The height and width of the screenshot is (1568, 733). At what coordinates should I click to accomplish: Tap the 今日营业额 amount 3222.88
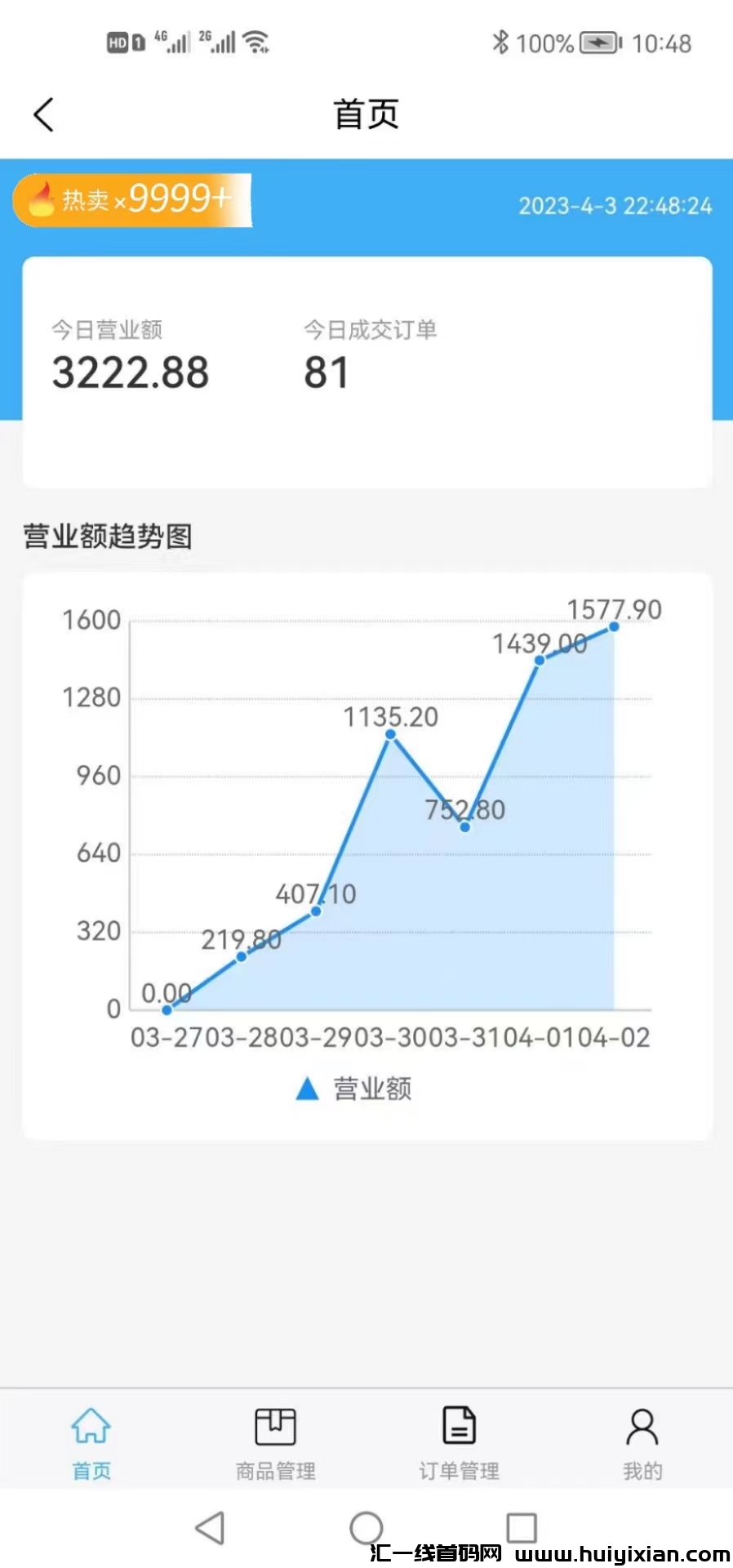click(130, 373)
